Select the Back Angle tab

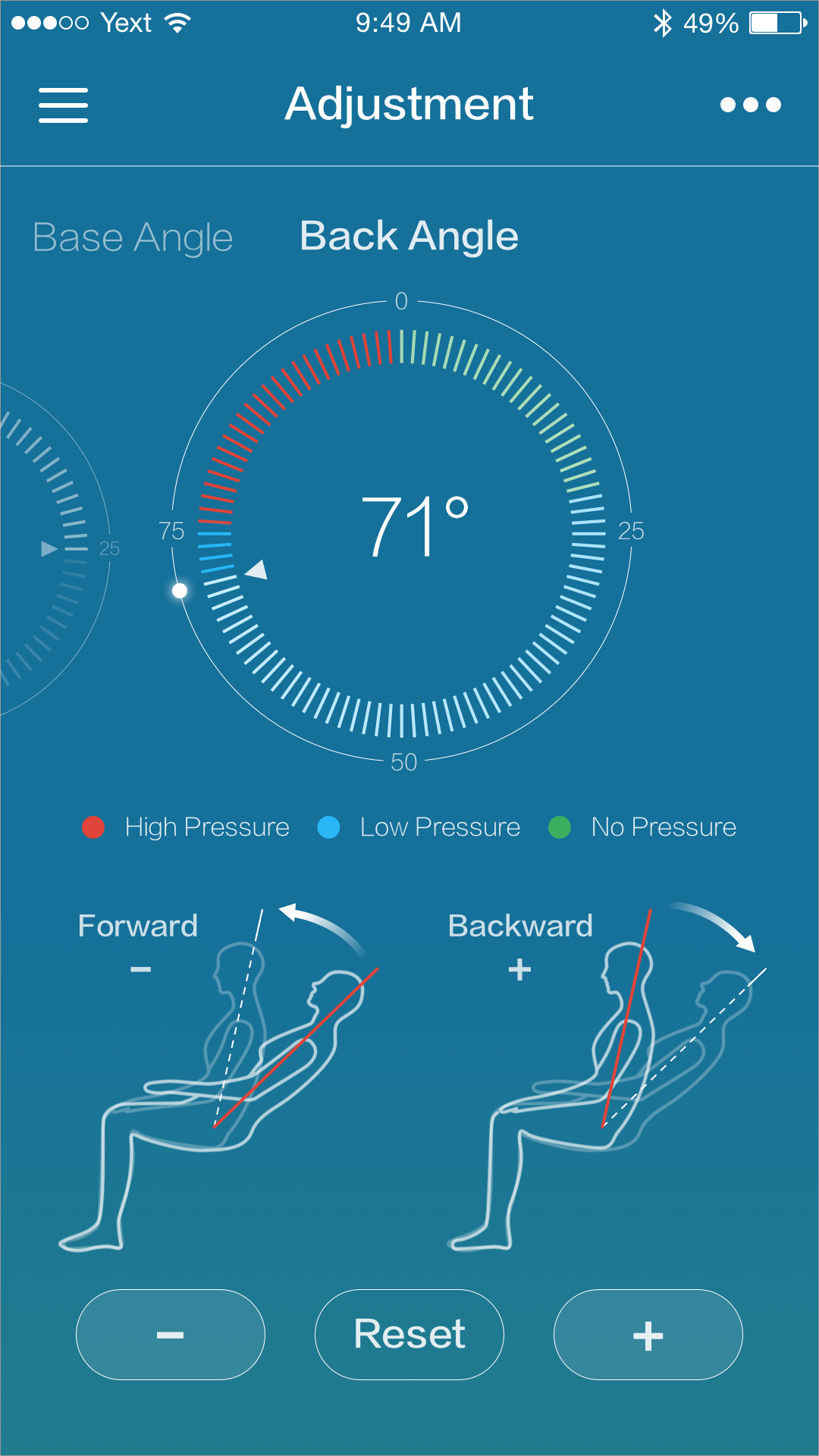click(409, 236)
